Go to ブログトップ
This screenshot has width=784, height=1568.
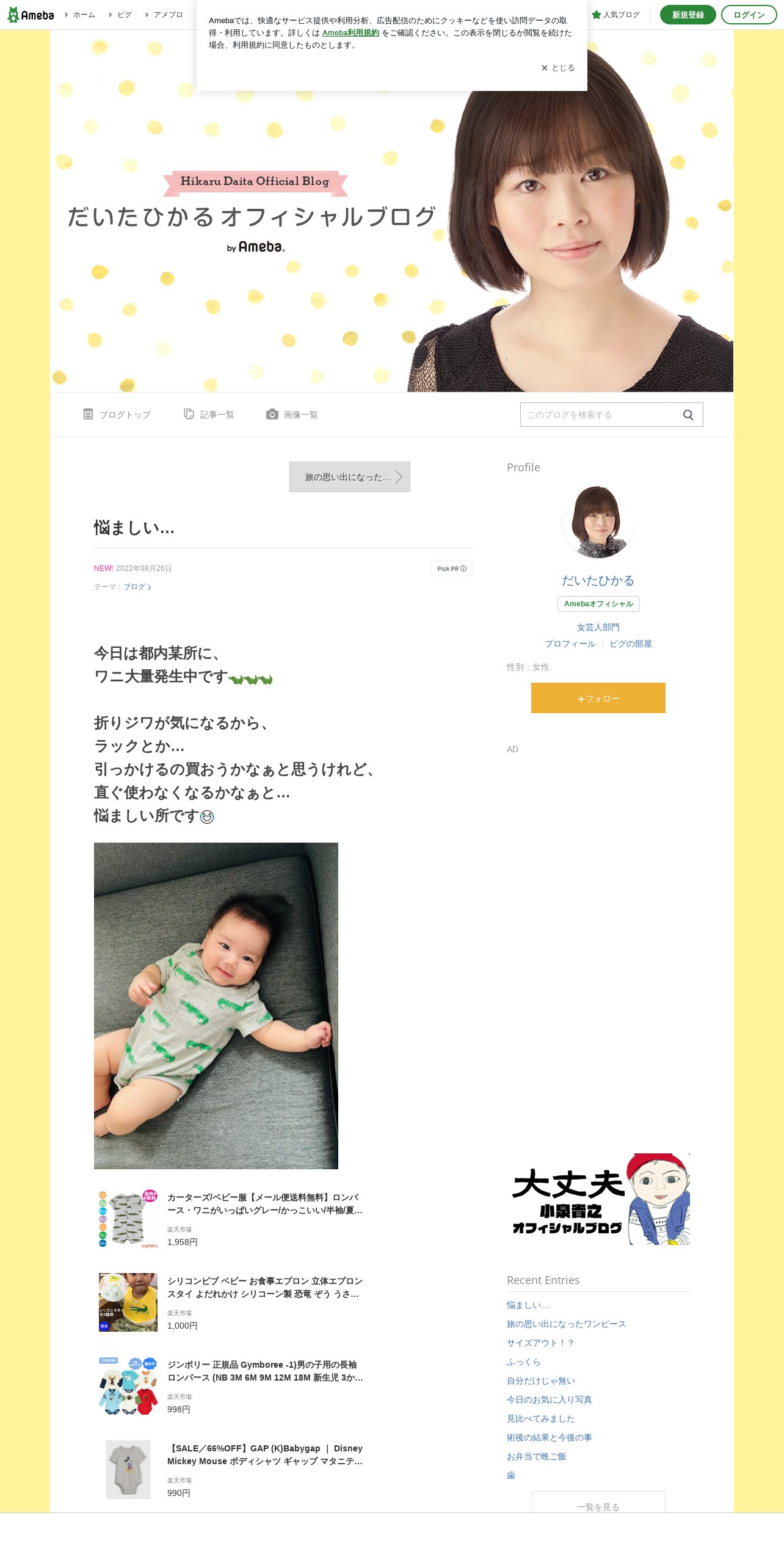(117, 415)
